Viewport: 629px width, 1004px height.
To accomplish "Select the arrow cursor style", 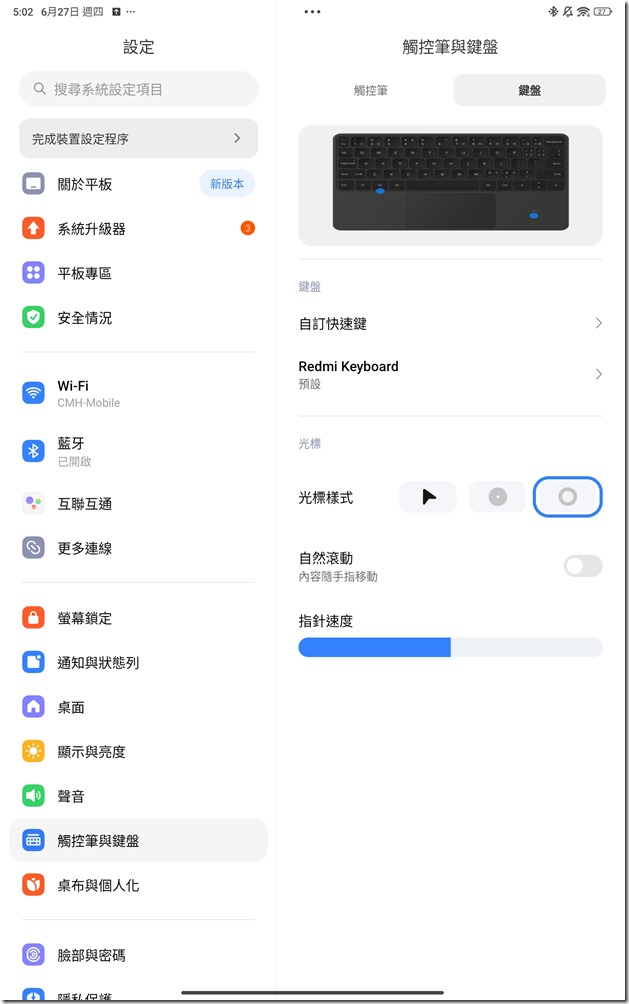I will (x=428, y=497).
